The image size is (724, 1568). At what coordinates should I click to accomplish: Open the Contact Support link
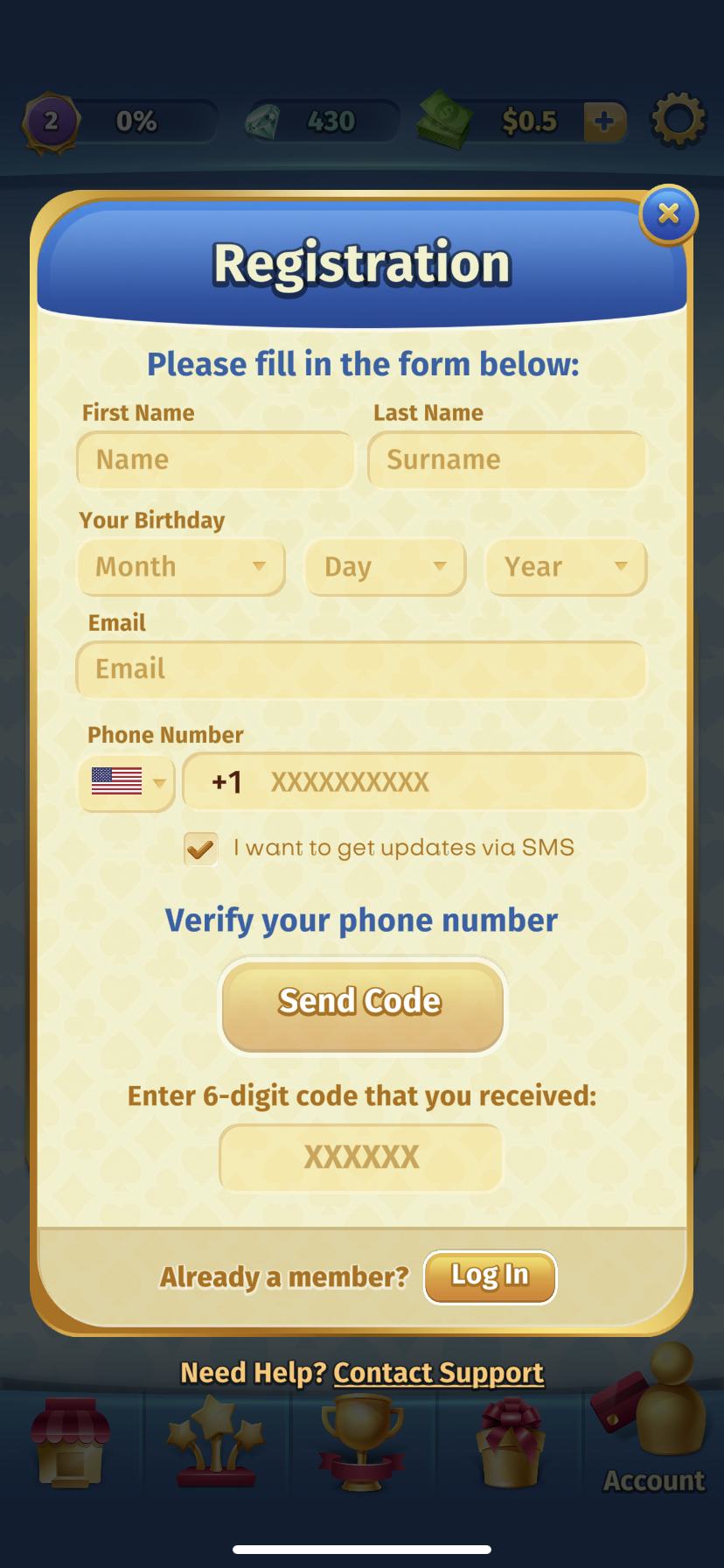438,1373
